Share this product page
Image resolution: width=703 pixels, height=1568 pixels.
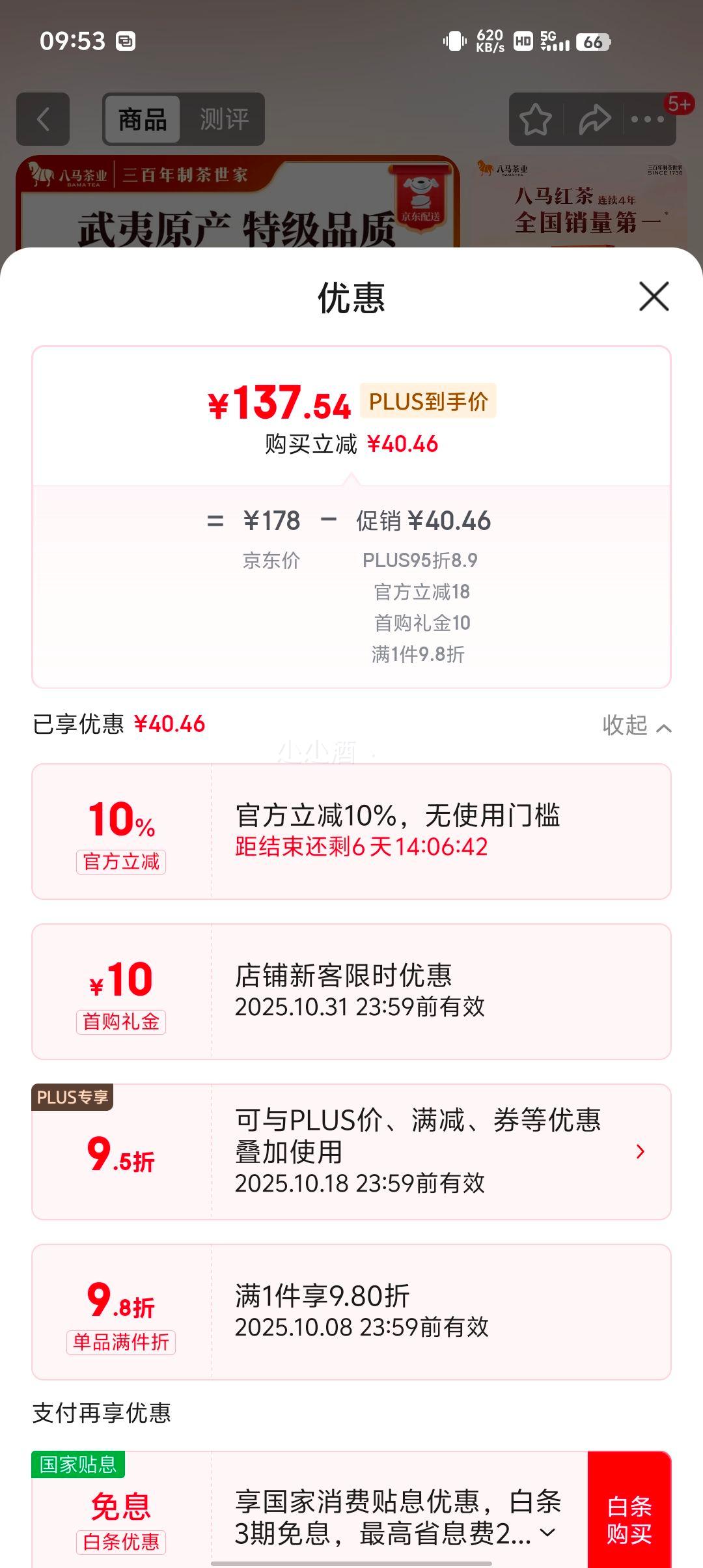click(x=594, y=119)
